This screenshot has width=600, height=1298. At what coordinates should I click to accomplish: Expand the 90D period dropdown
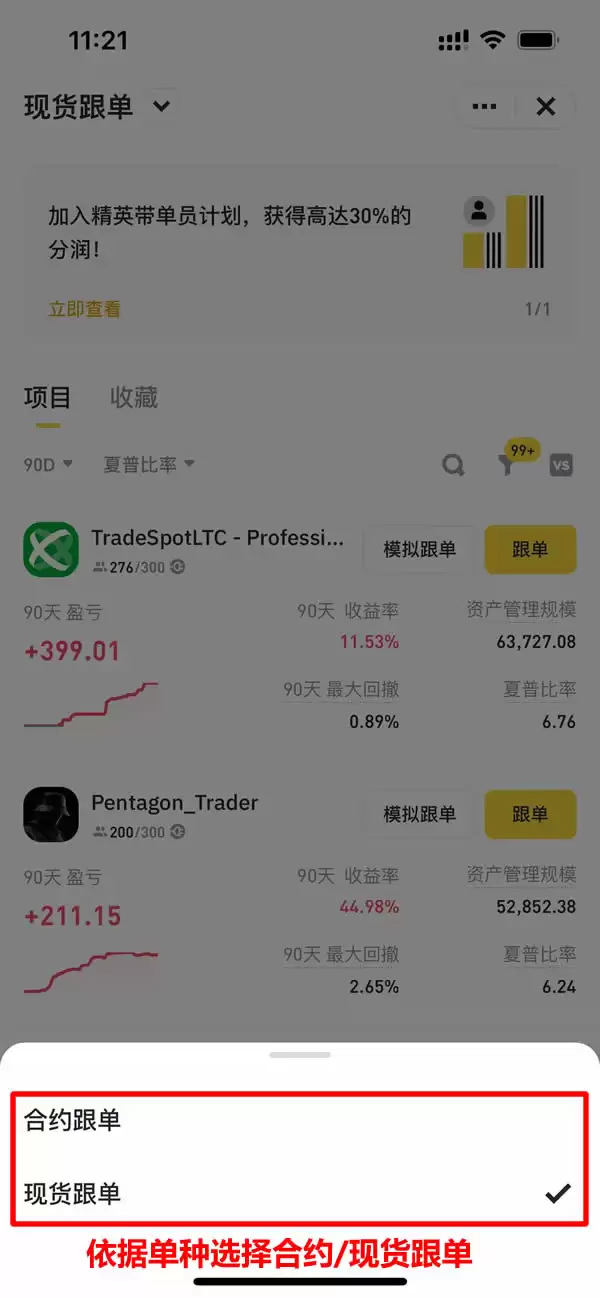(x=48, y=464)
